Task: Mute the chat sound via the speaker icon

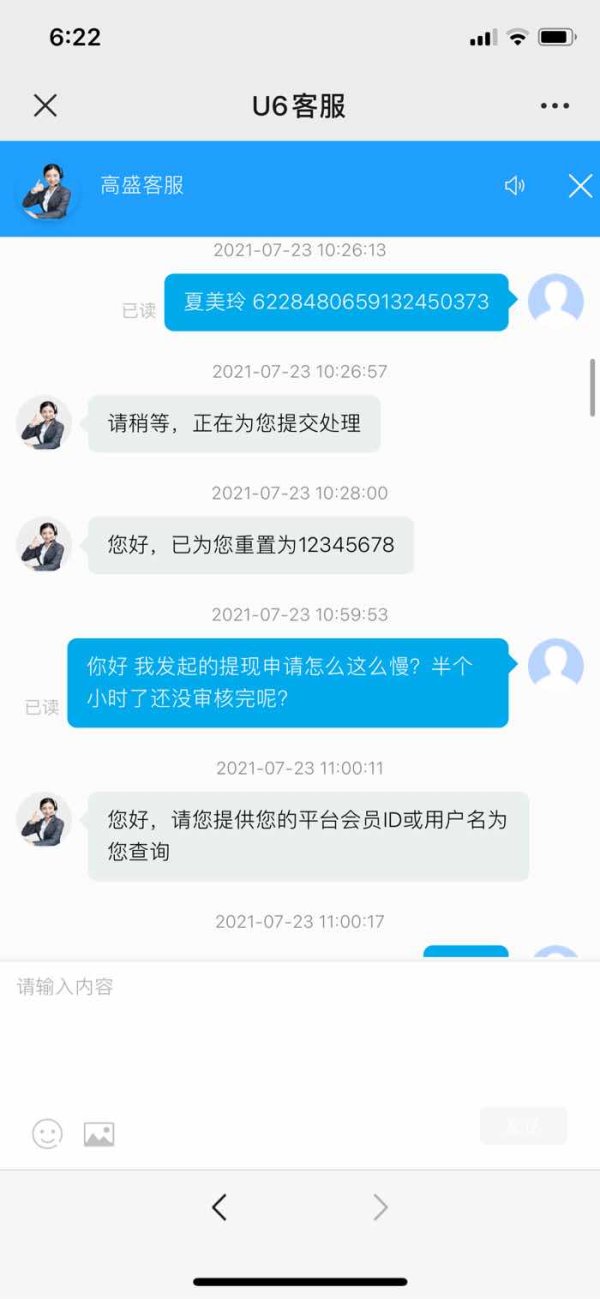Action: click(515, 185)
